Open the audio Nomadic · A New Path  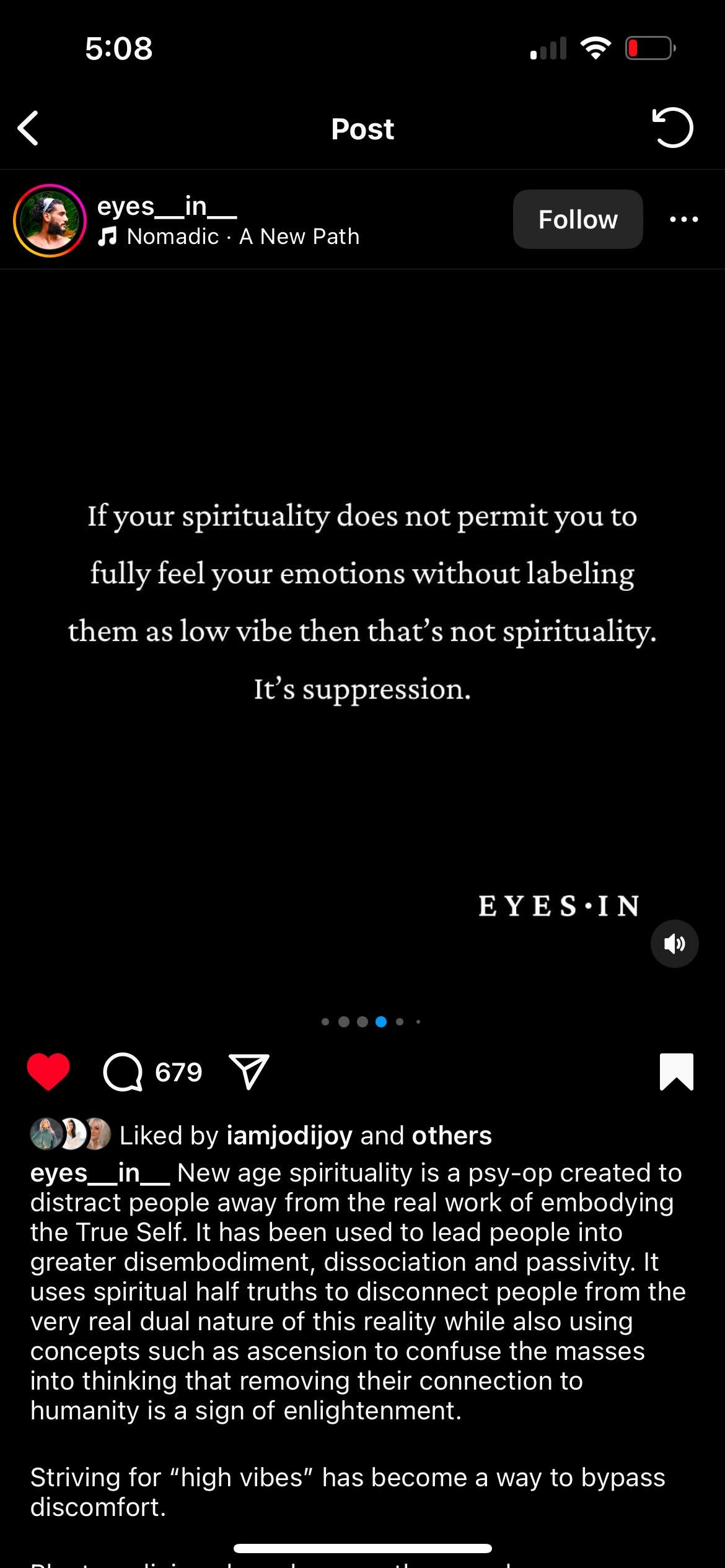coord(242,237)
